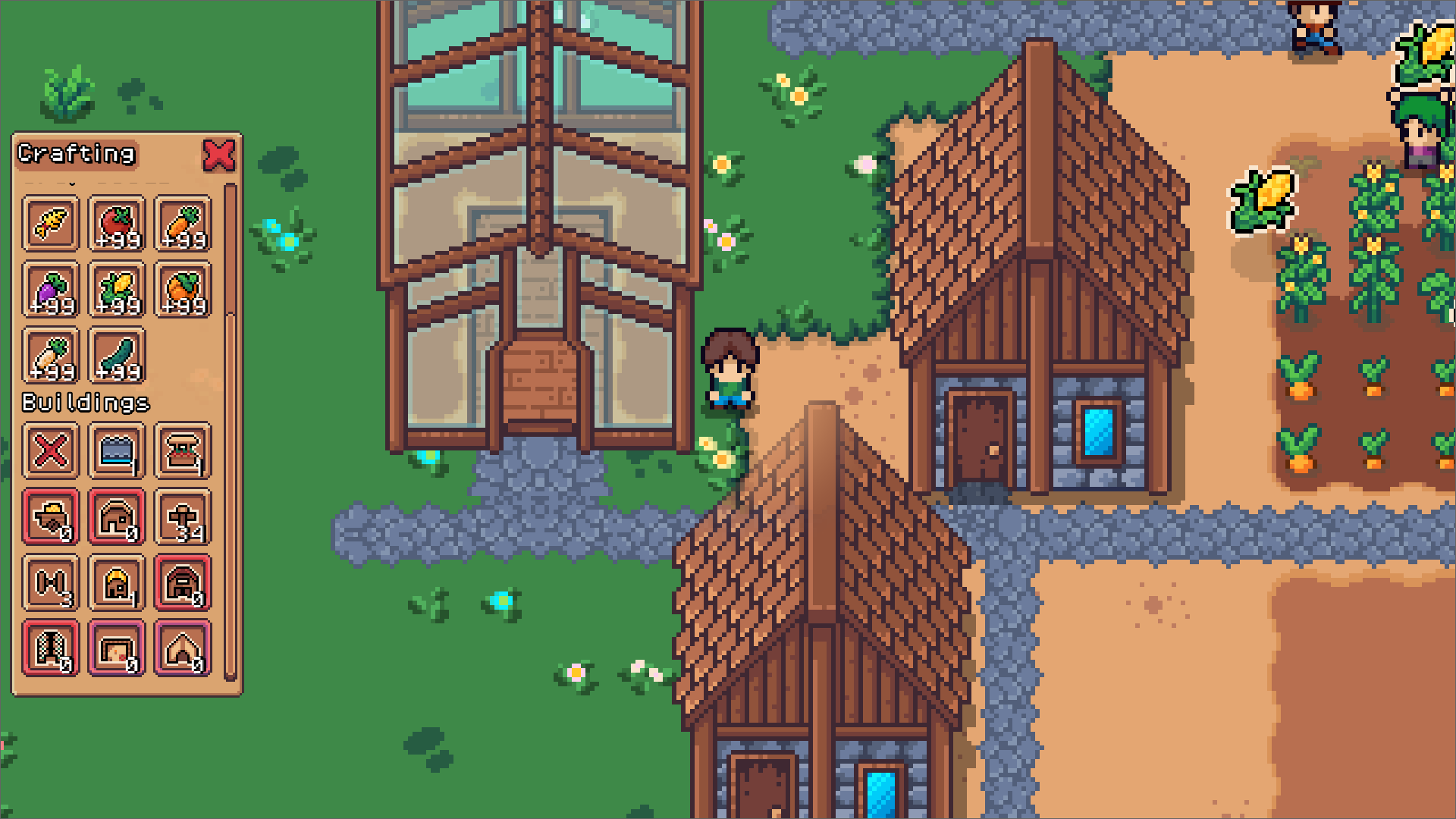Select the white radish item
The height and width of the screenshot is (819, 1456).
[x=51, y=356]
